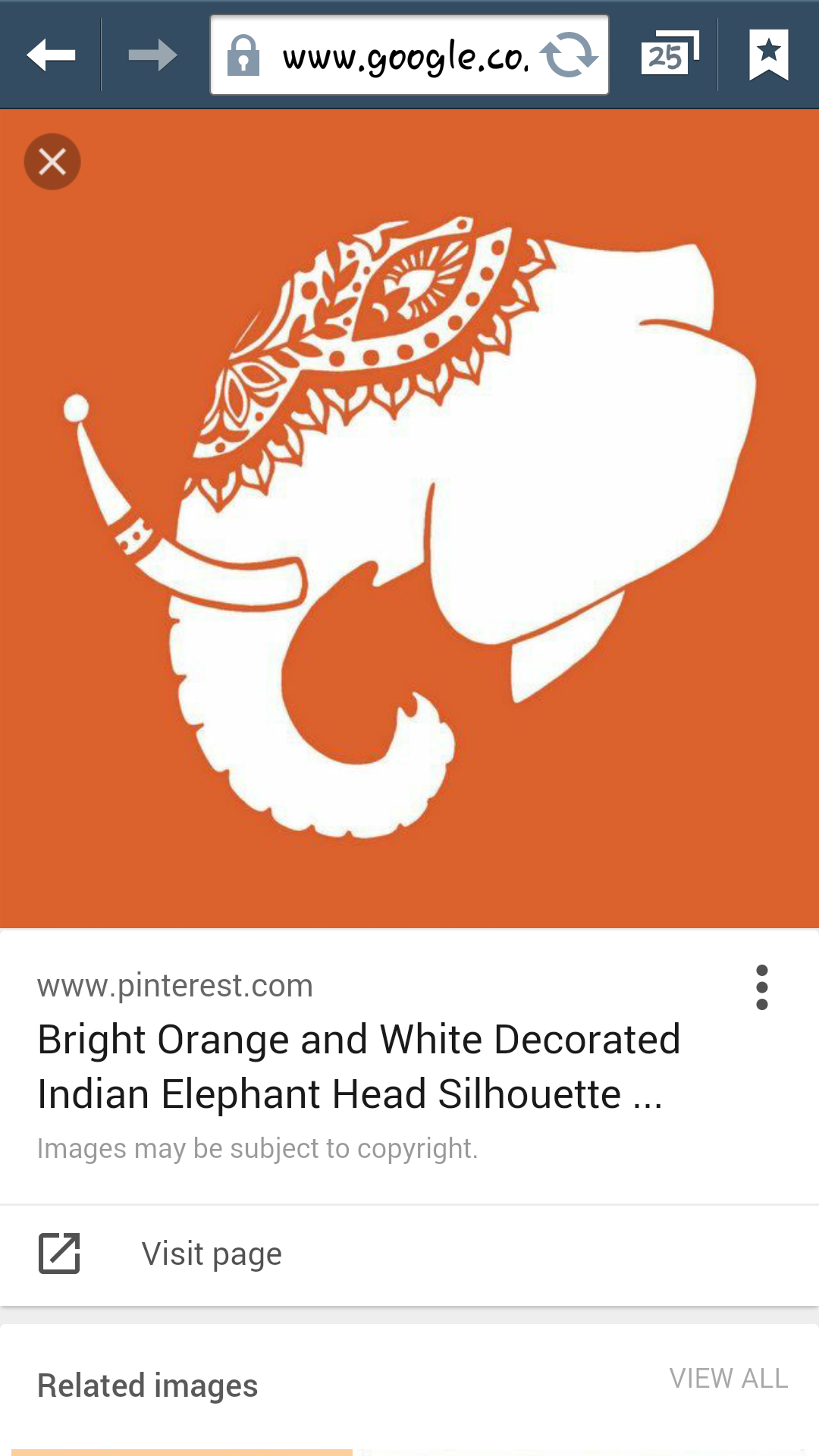
Task: Go back to the previous page
Action: tap(50, 55)
